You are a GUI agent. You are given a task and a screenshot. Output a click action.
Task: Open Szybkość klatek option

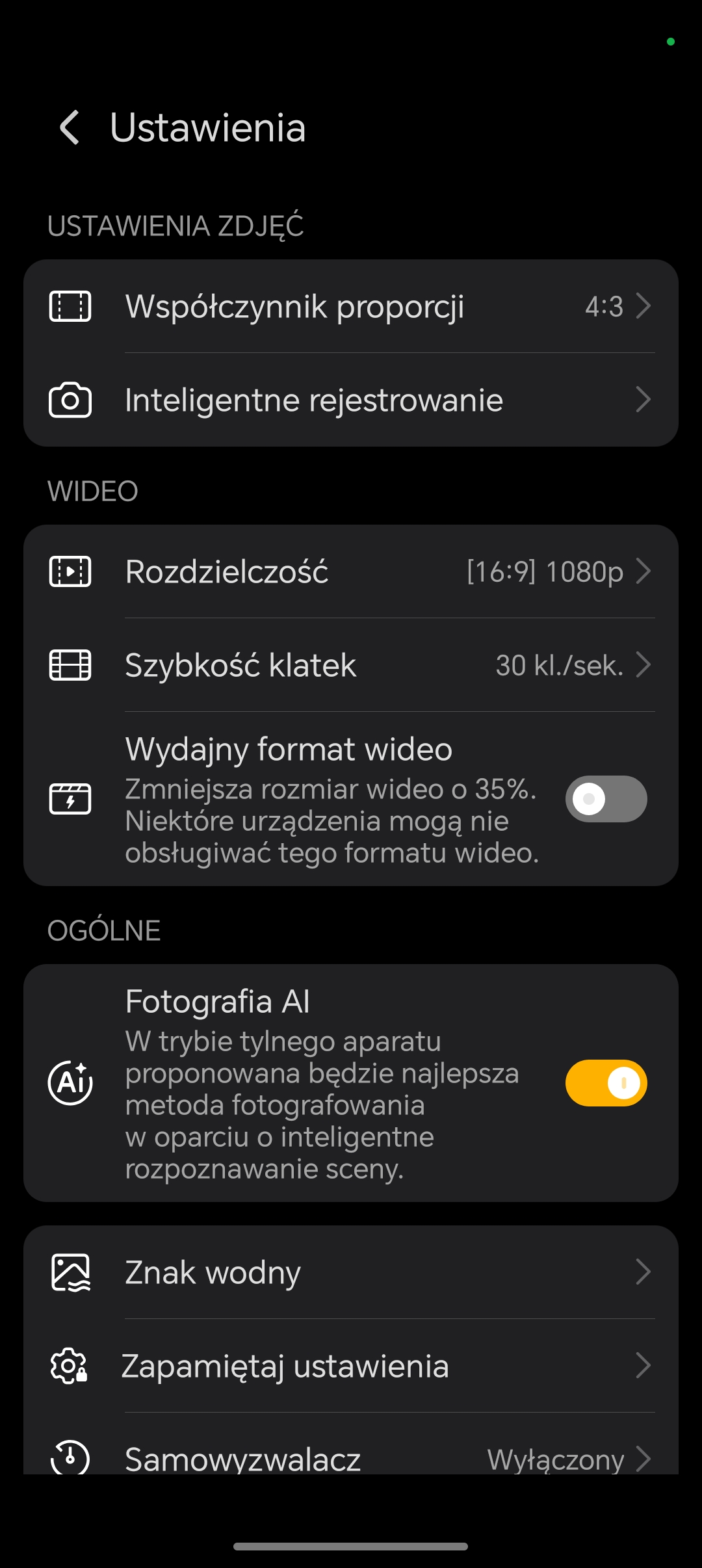coord(351,665)
